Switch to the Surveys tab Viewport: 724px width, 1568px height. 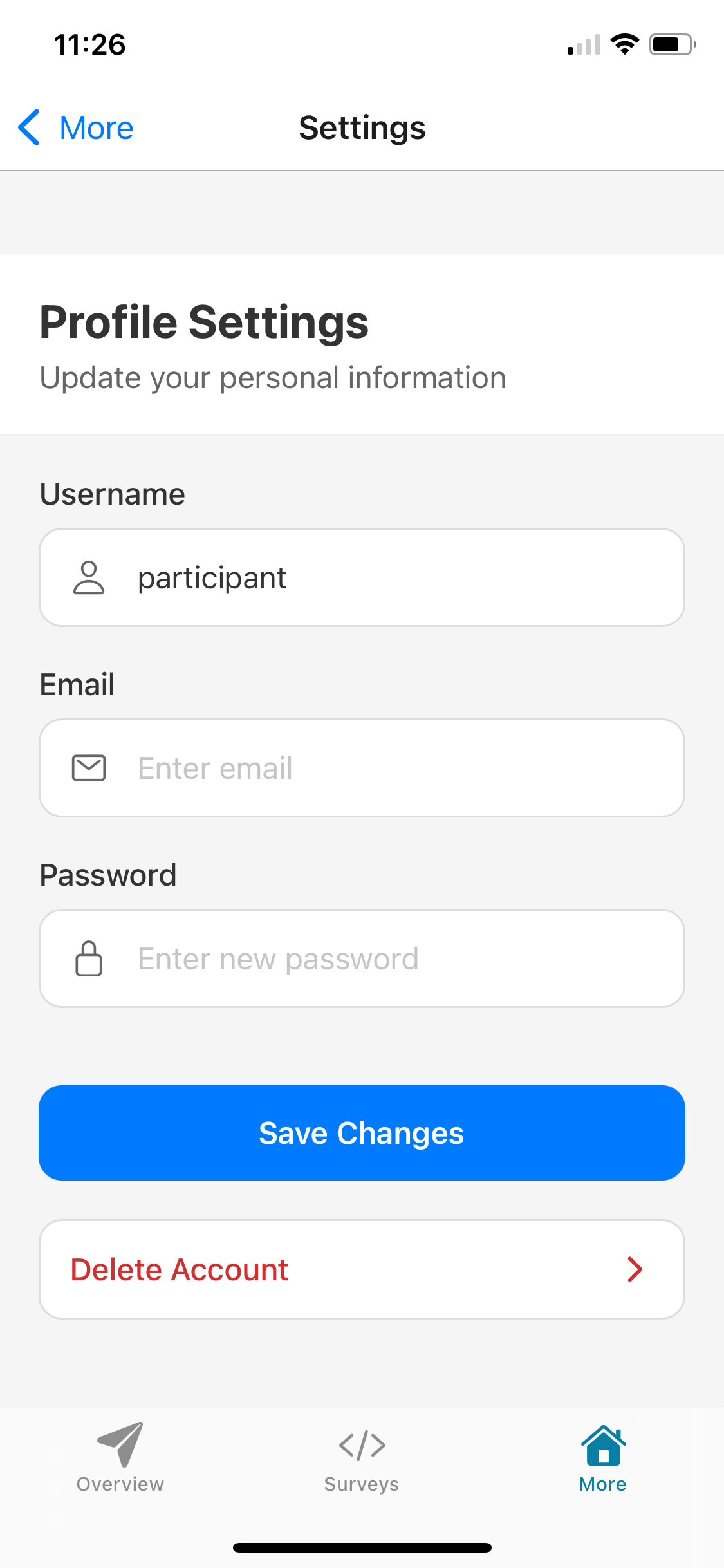362,1461
